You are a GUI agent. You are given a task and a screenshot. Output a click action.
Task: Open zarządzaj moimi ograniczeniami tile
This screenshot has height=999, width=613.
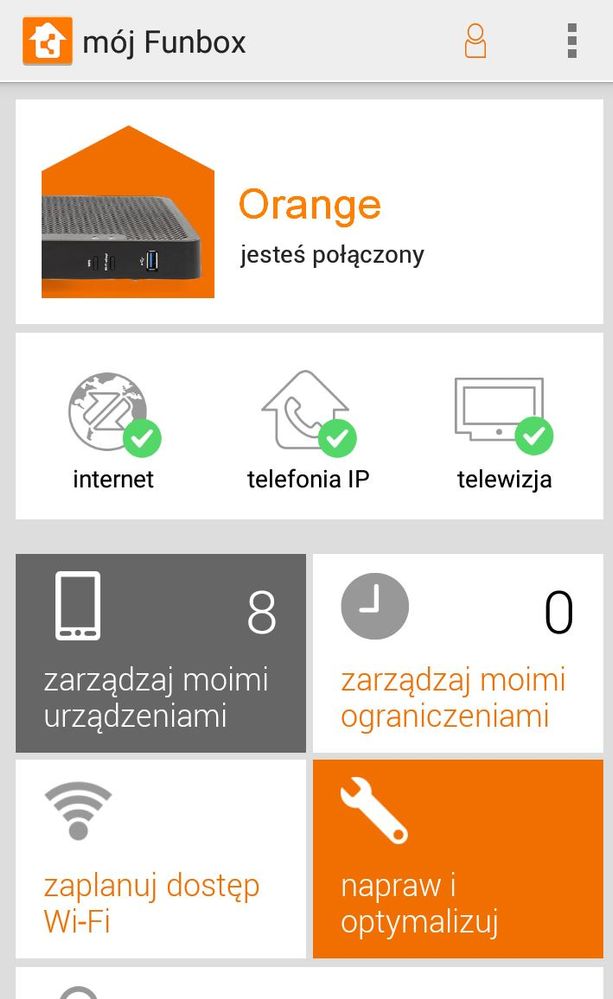(458, 652)
